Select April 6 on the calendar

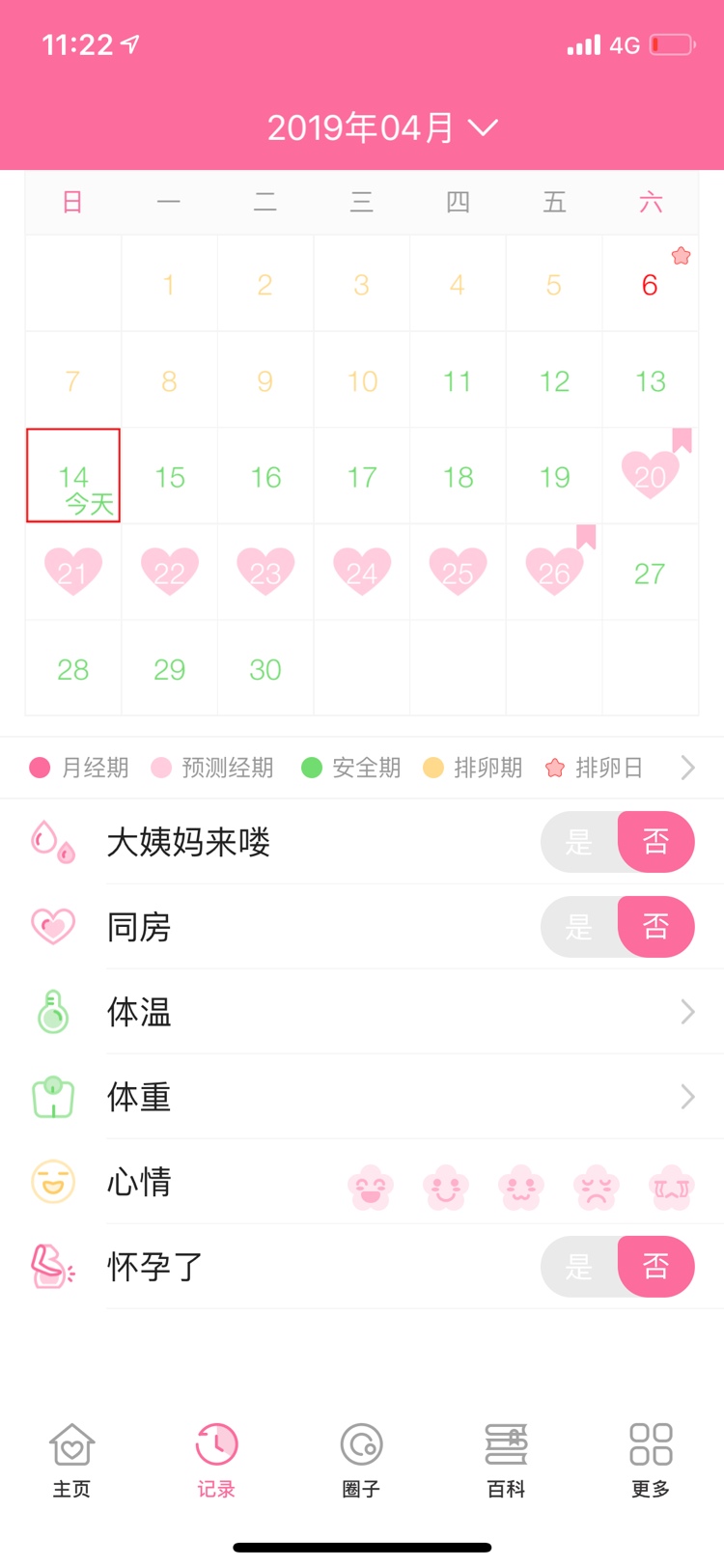point(650,284)
